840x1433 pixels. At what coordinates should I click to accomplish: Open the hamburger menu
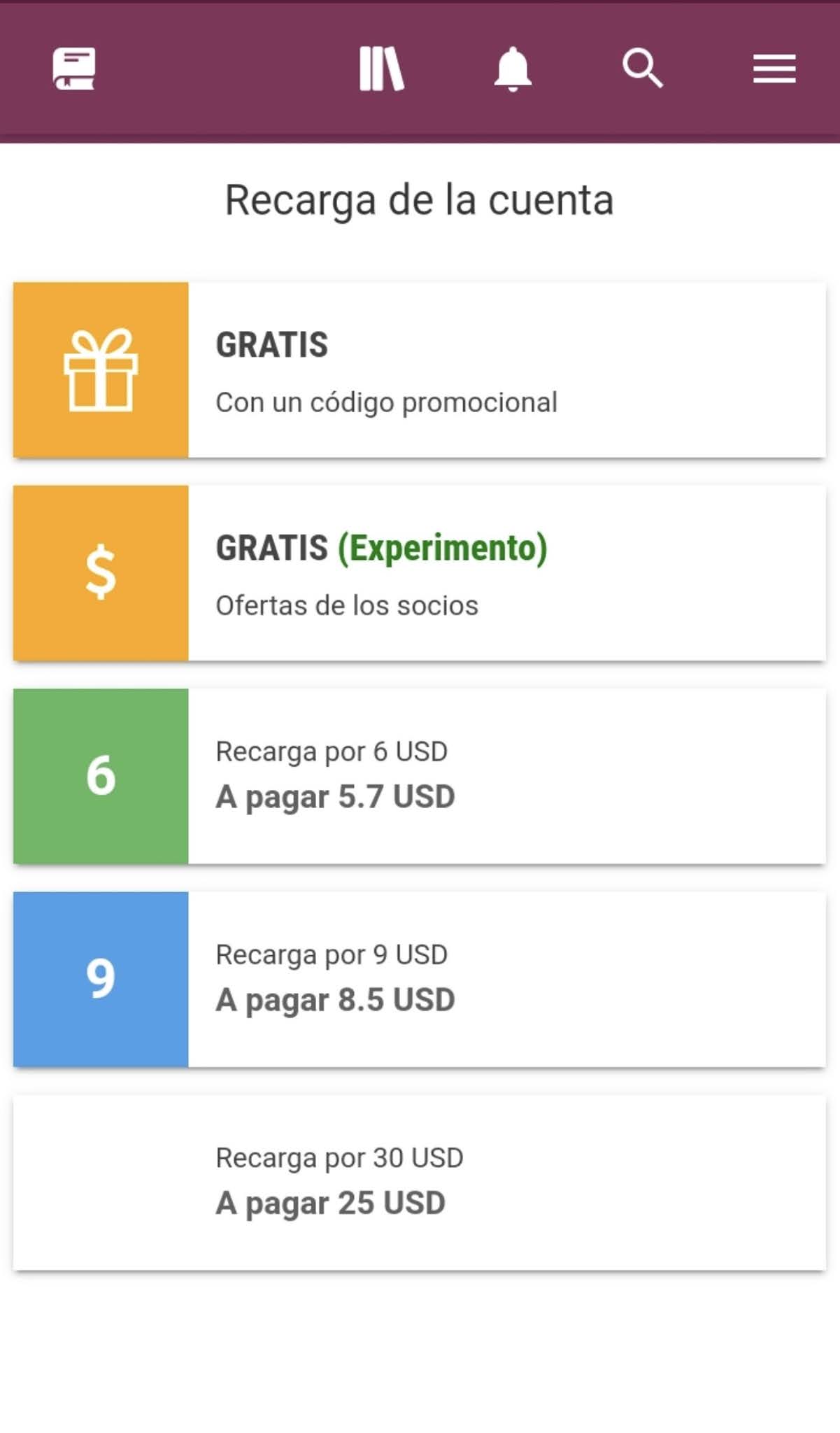tap(774, 69)
